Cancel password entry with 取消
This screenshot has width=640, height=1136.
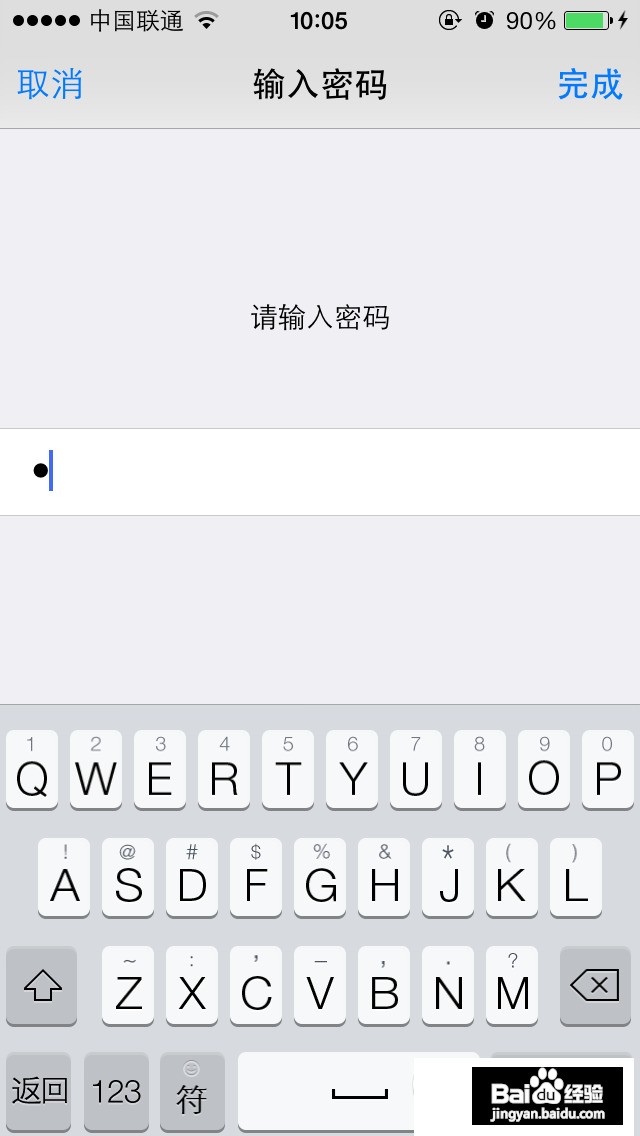(x=50, y=84)
